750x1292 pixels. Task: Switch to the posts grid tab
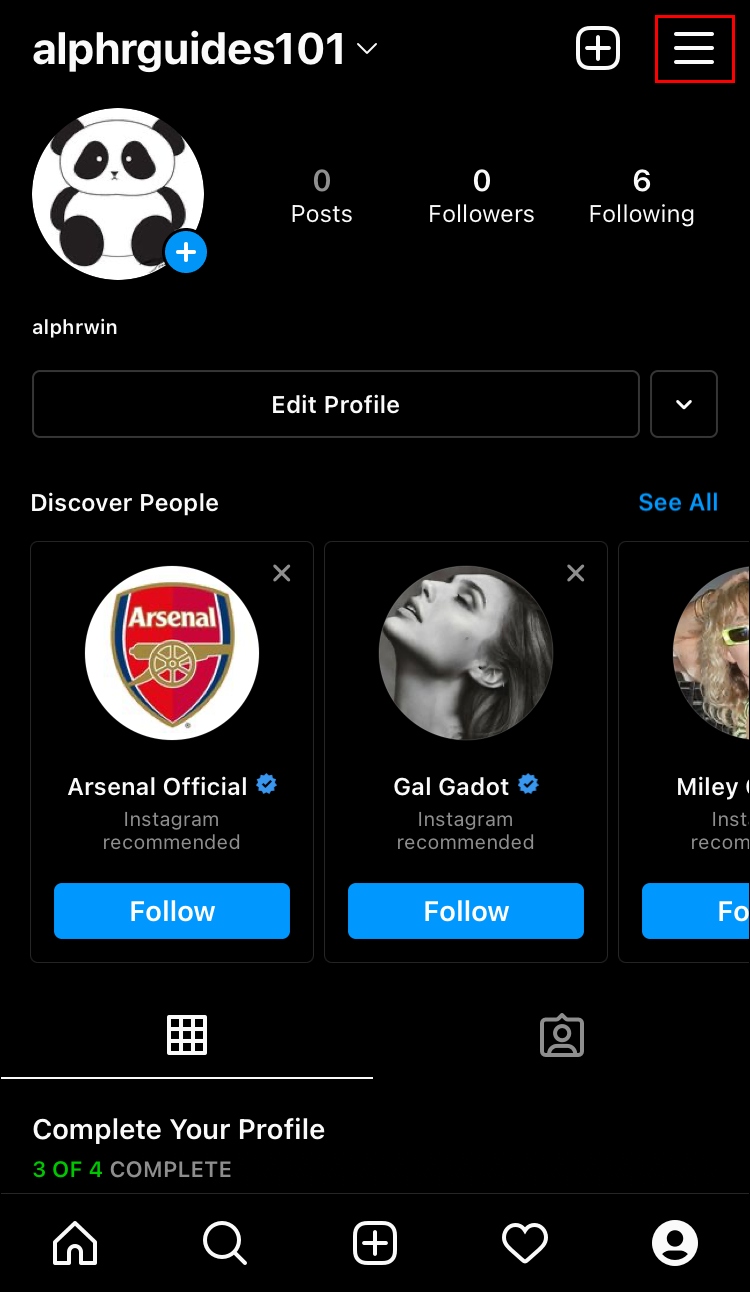coord(187,1035)
